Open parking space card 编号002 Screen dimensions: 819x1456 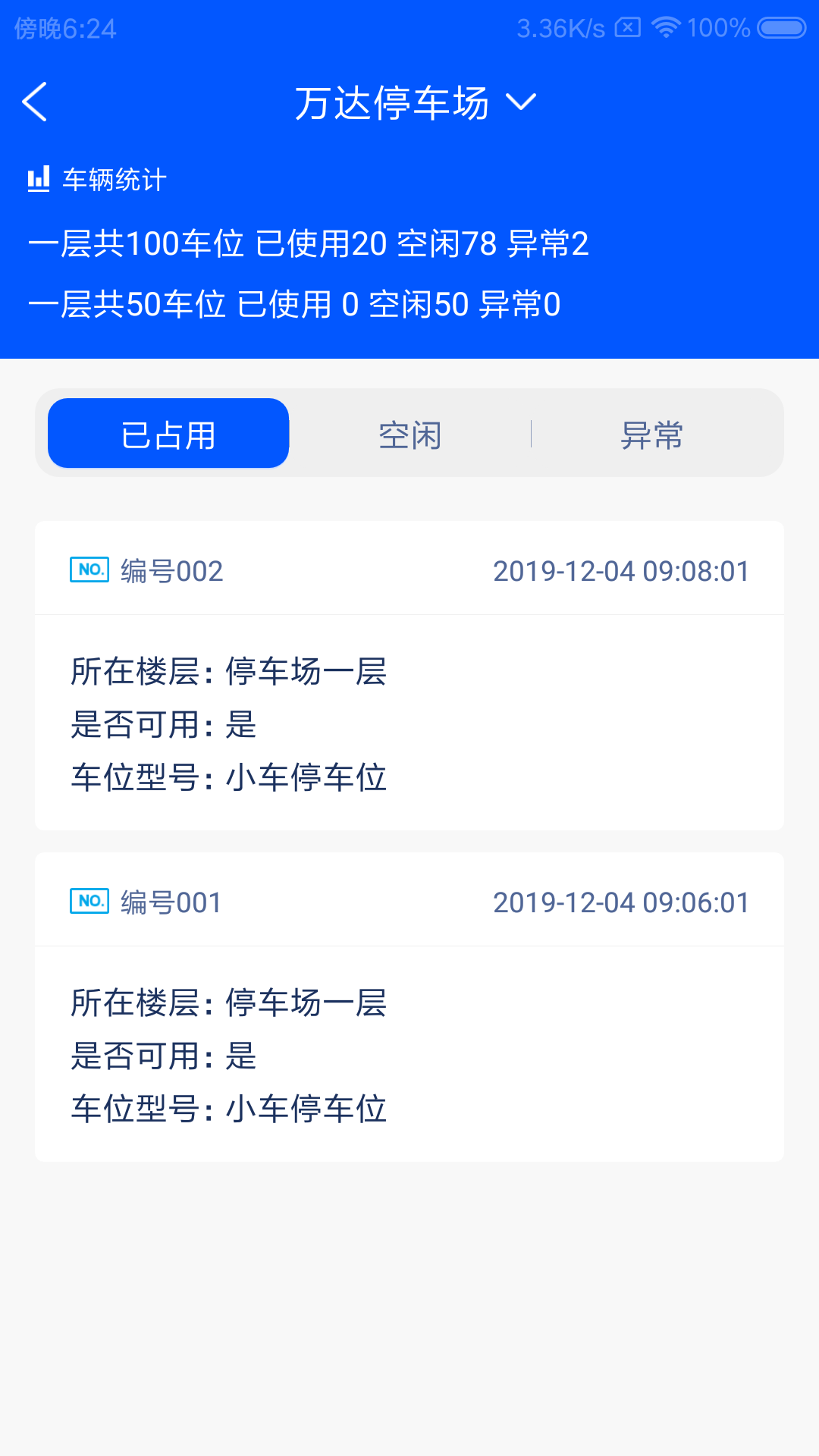coord(409,676)
